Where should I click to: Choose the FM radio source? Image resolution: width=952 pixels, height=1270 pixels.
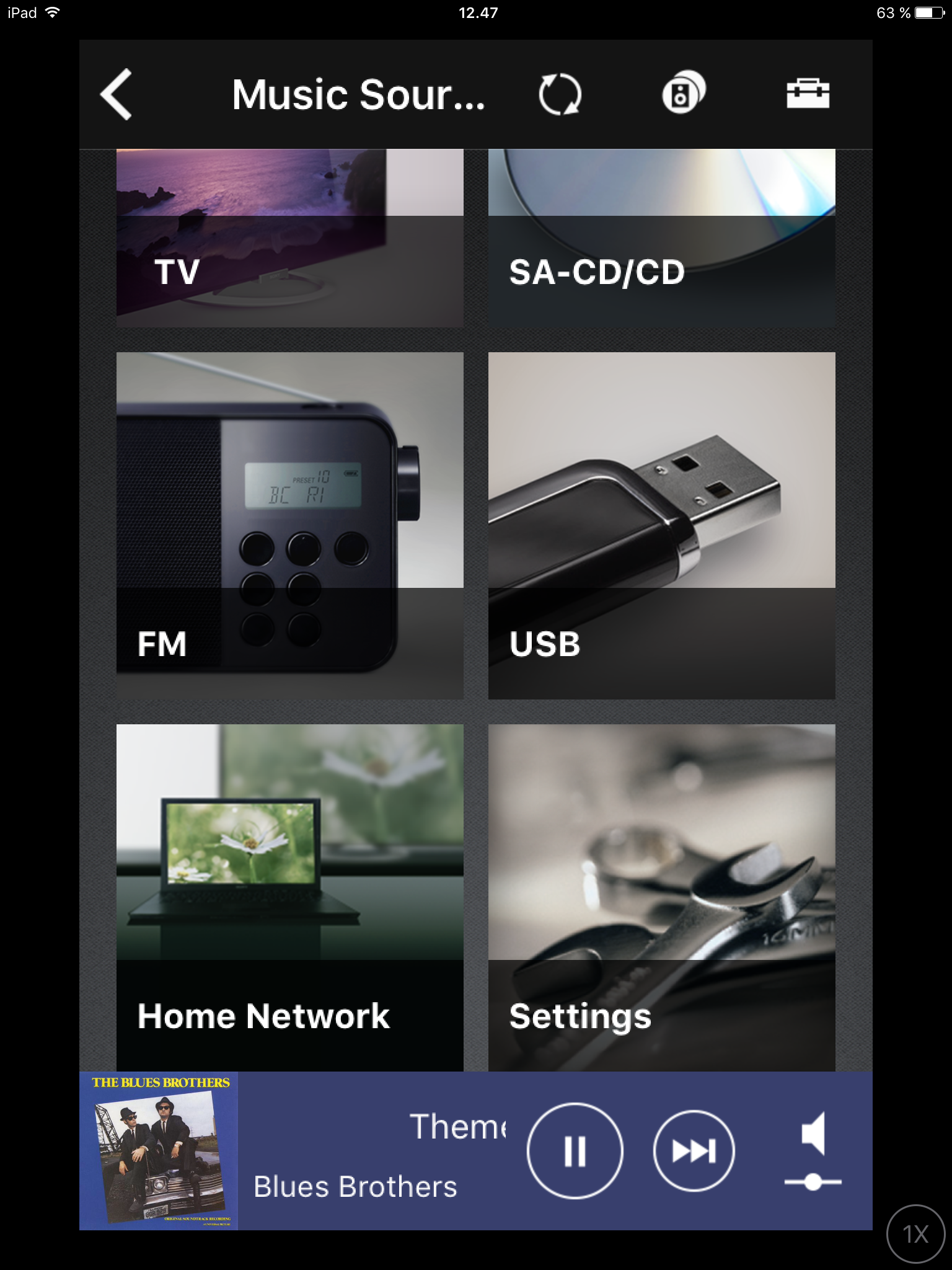(x=289, y=525)
